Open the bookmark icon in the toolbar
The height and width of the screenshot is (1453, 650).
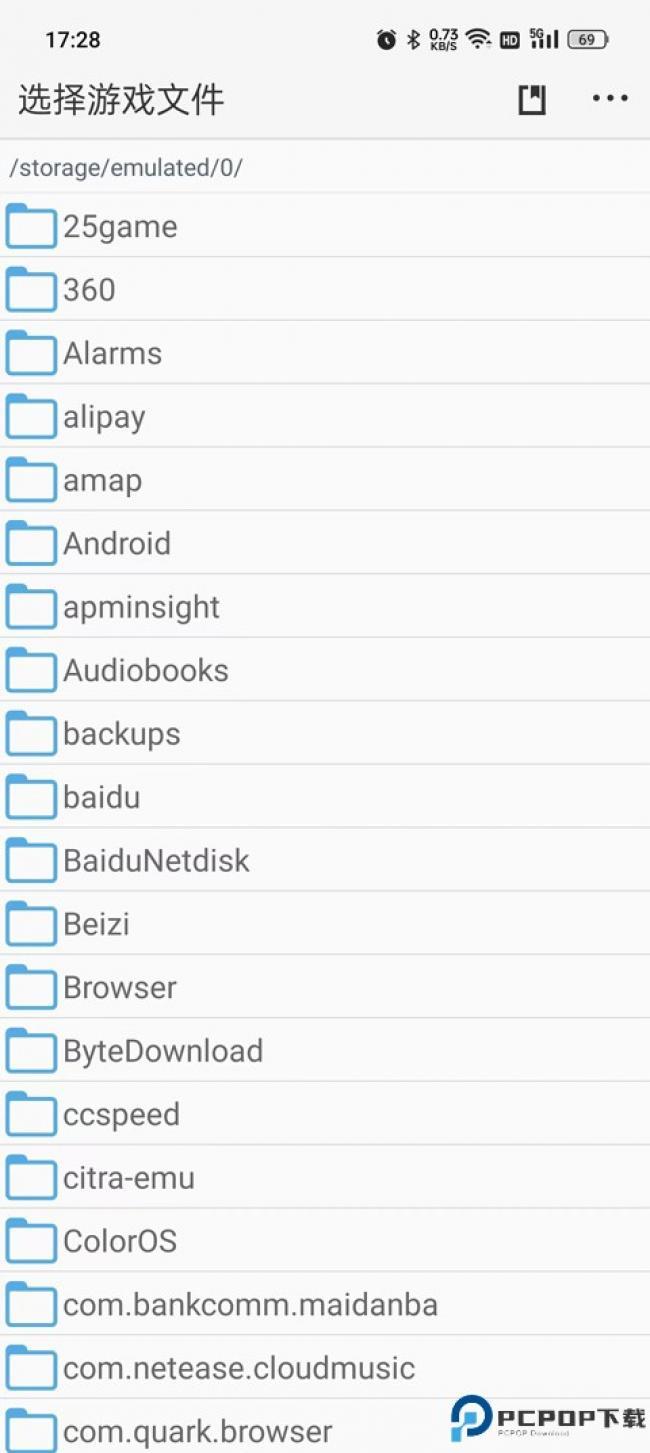point(531,99)
